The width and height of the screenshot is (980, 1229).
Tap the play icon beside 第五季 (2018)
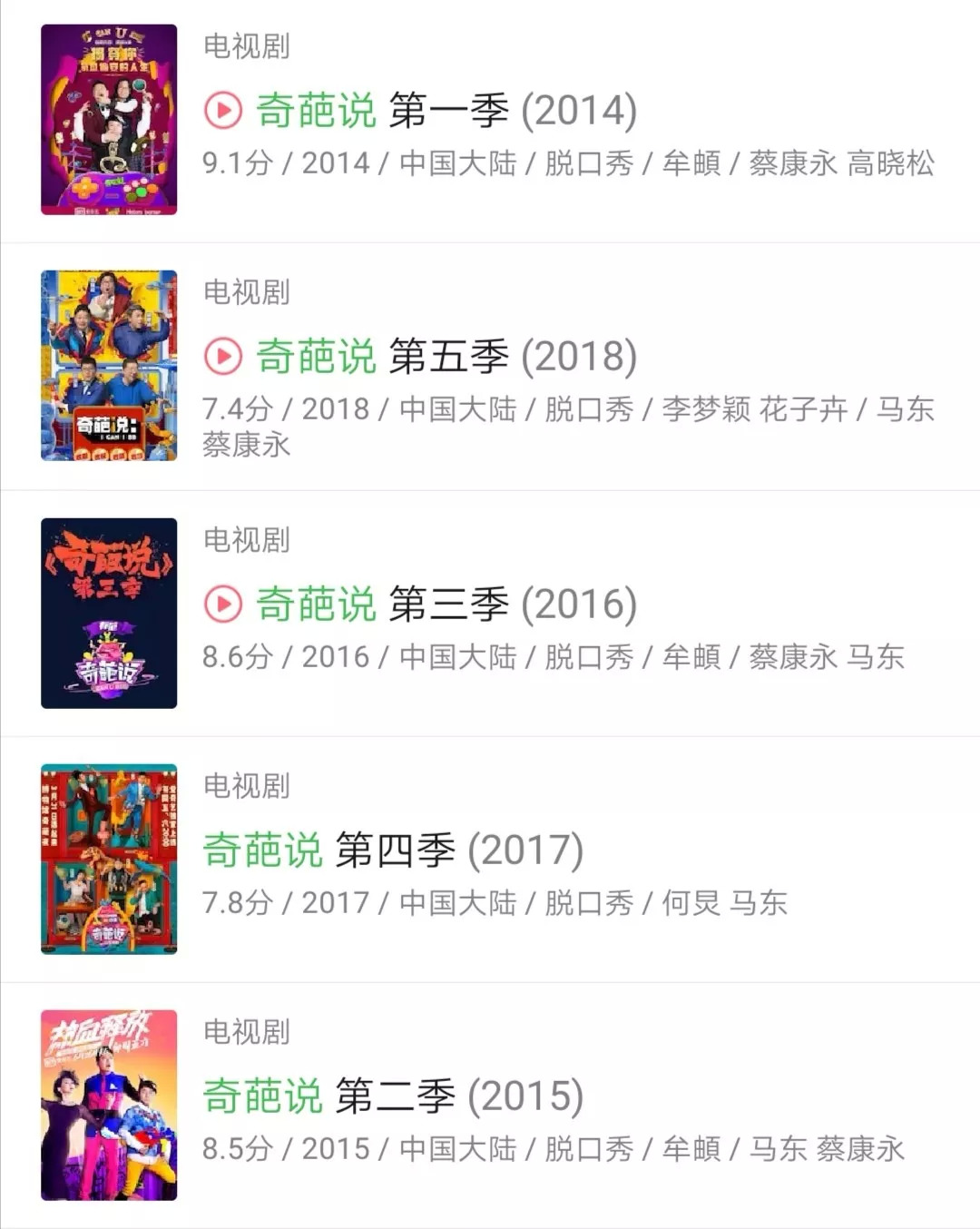pos(223,357)
